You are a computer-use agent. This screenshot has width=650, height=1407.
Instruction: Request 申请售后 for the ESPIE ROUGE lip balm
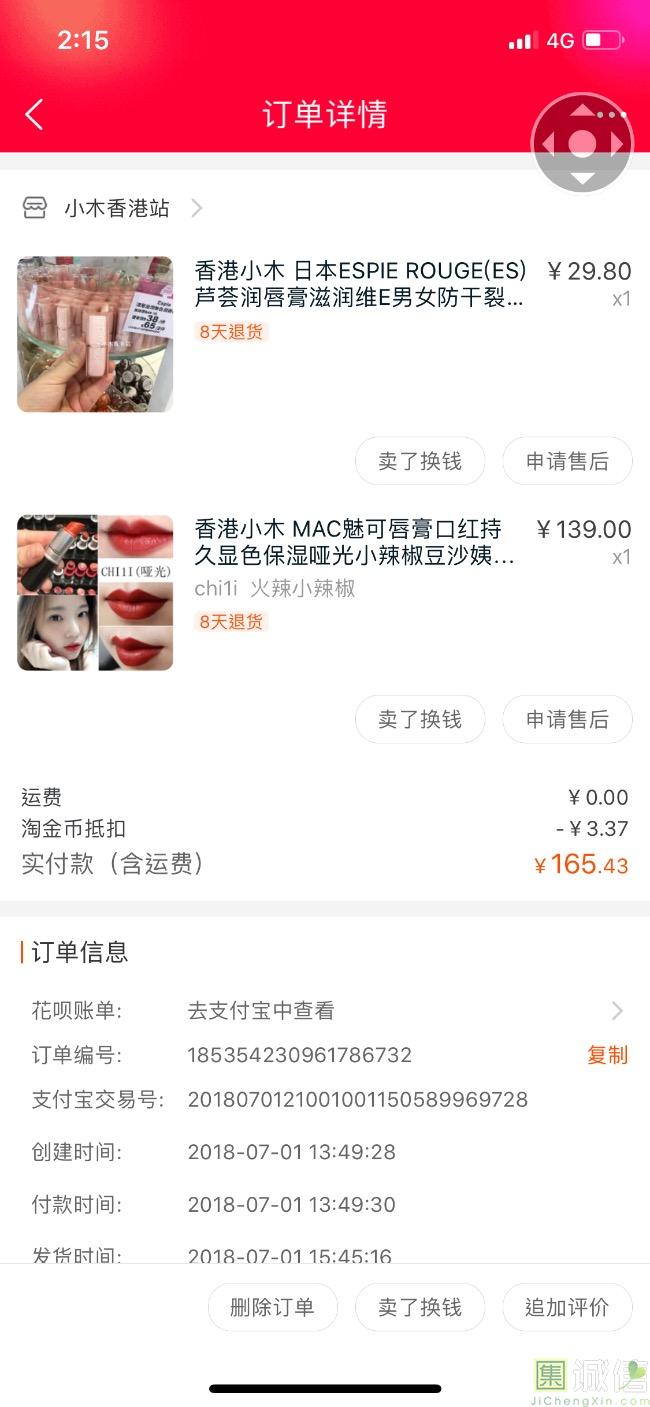click(x=567, y=461)
